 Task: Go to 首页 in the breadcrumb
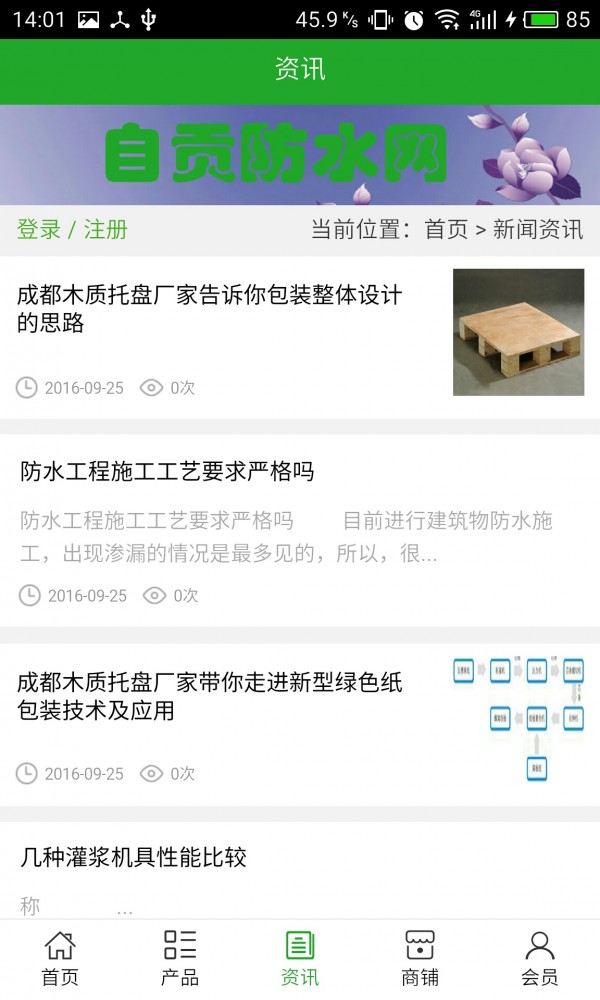click(446, 230)
